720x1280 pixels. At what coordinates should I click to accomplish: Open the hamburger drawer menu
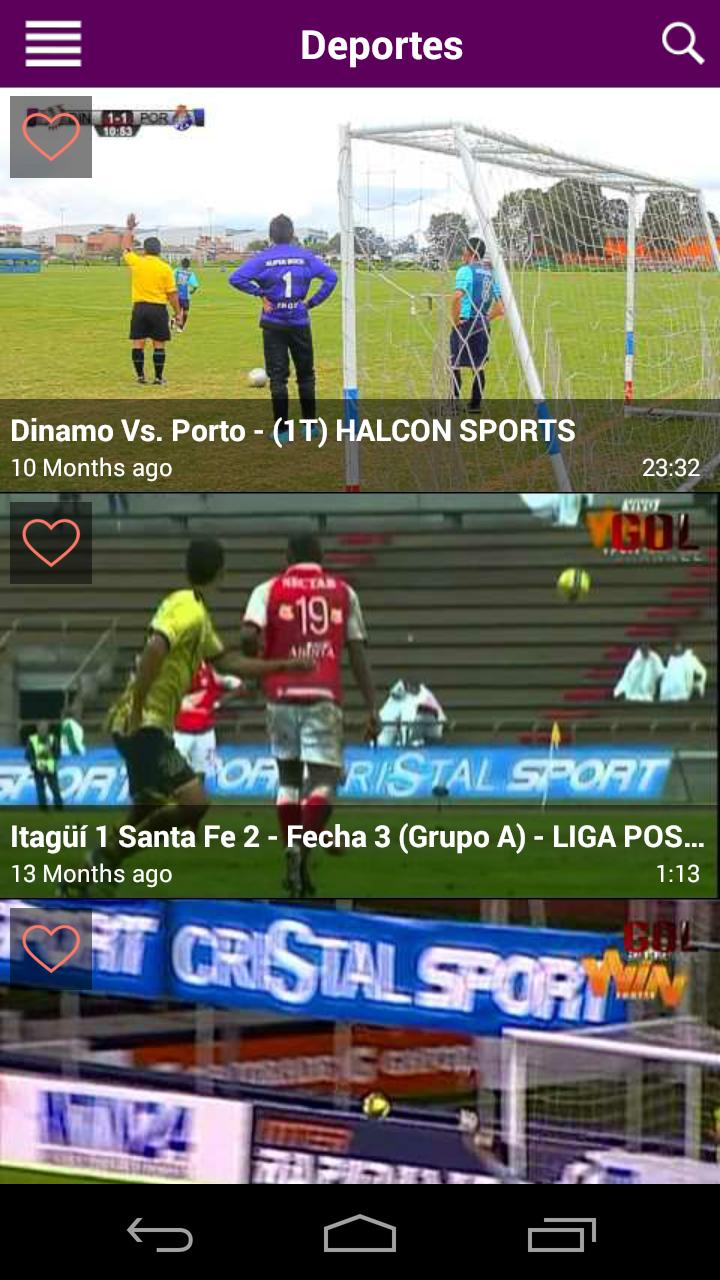53,44
